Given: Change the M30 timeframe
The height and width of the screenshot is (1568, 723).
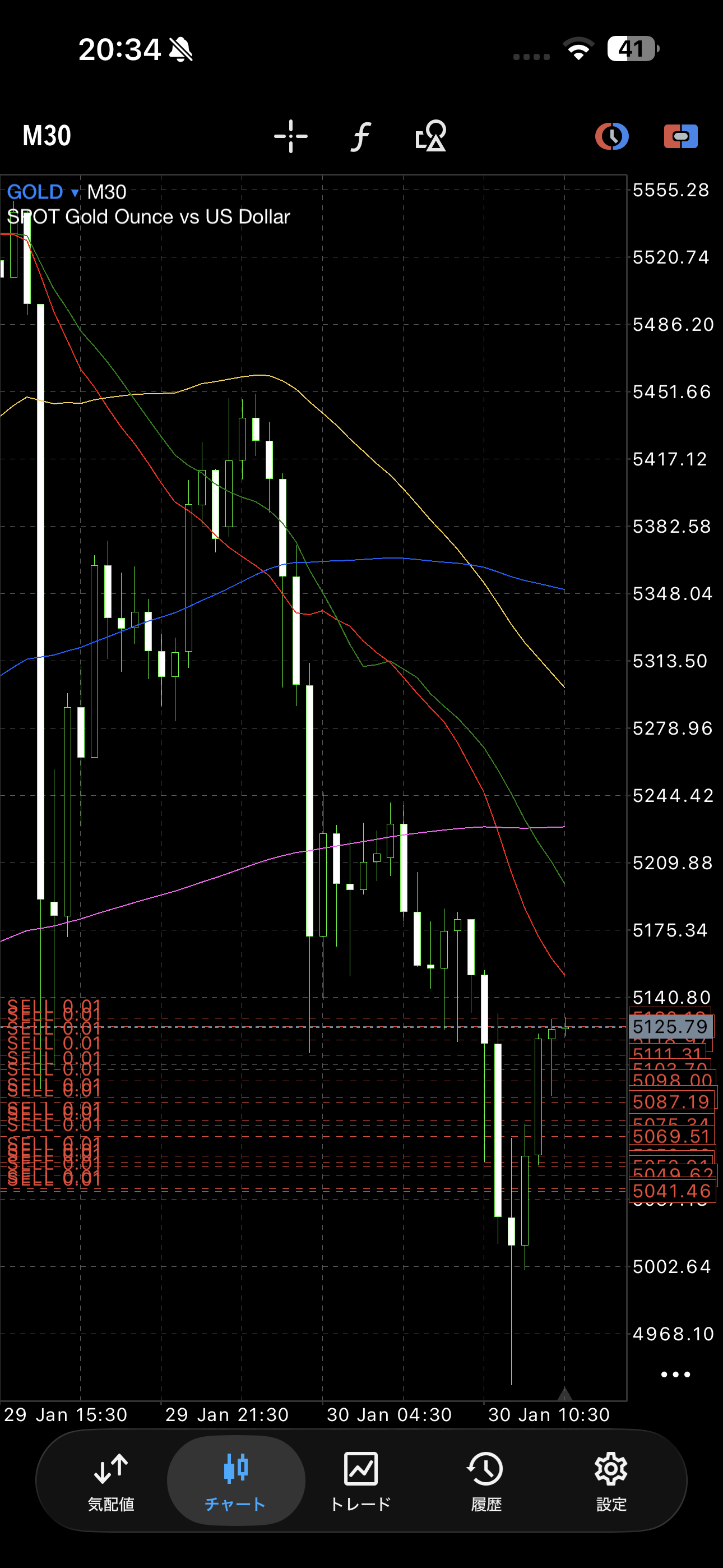Looking at the screenshot, I should (x=47, y=136).
